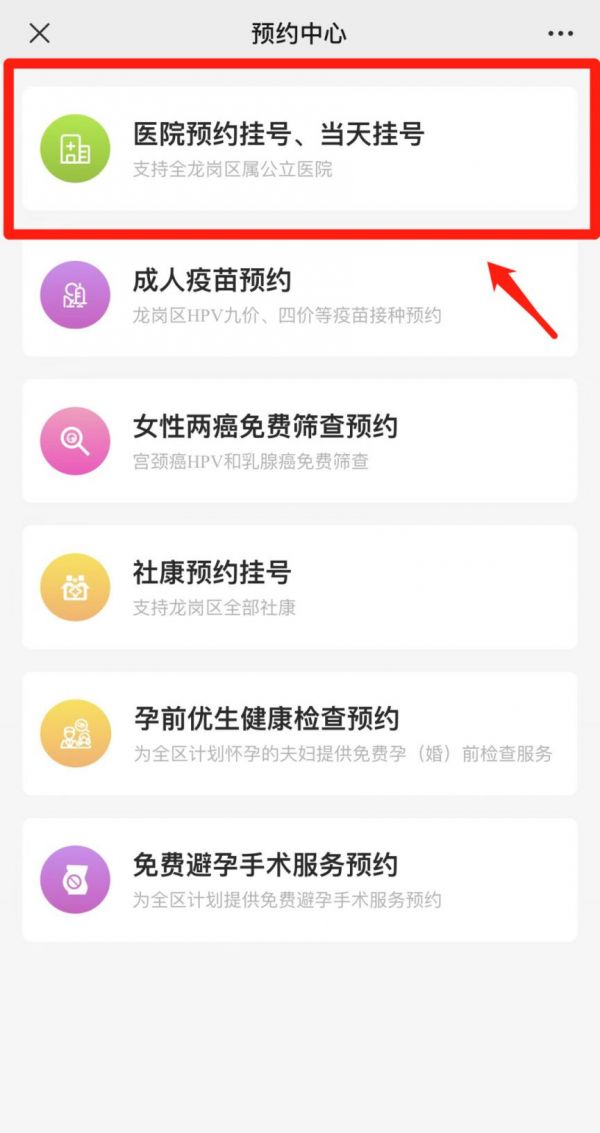The height and width of the screenshot is (1133, 600).
Task: Open 免费避孕手术服务预约
Action: point(299,879)
